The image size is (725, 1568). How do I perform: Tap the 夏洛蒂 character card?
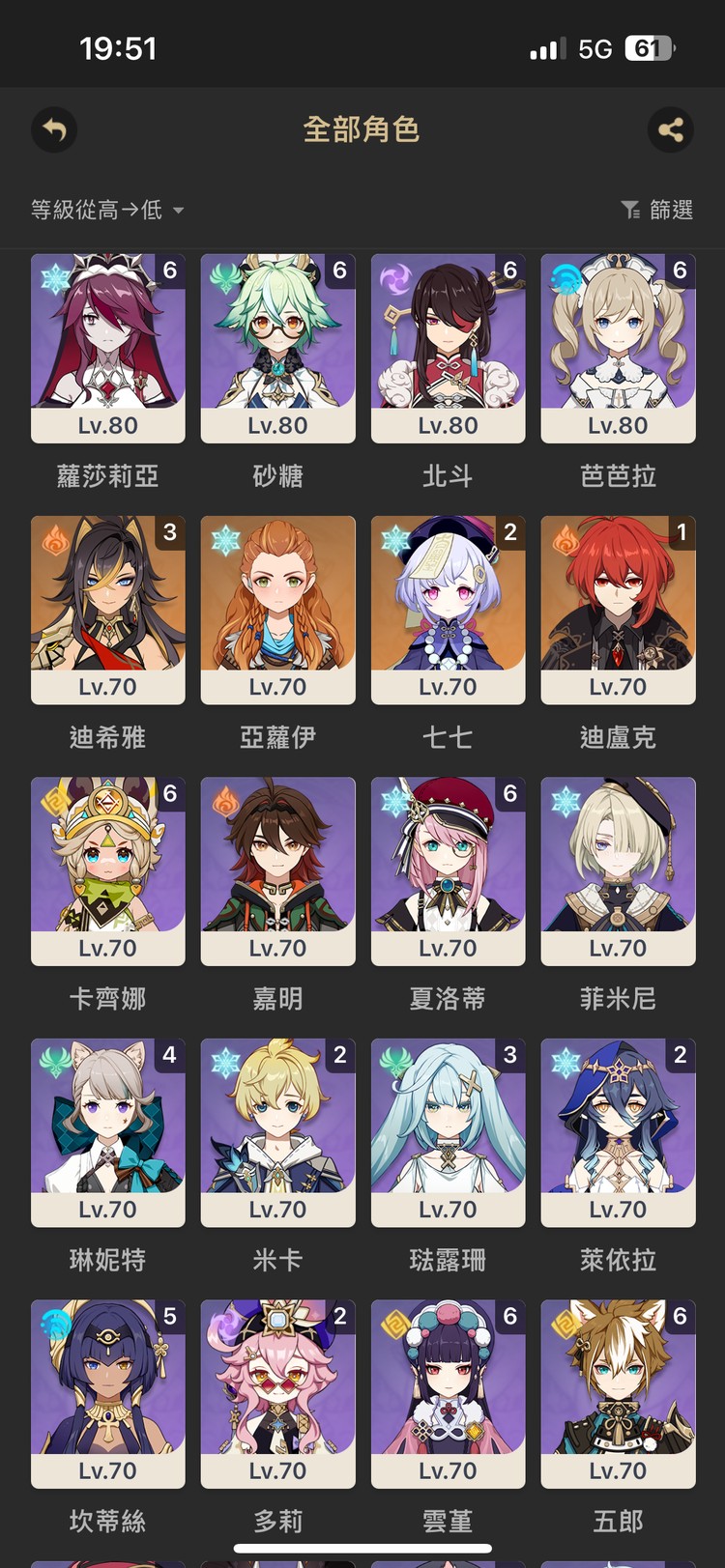tap(448, 870)
